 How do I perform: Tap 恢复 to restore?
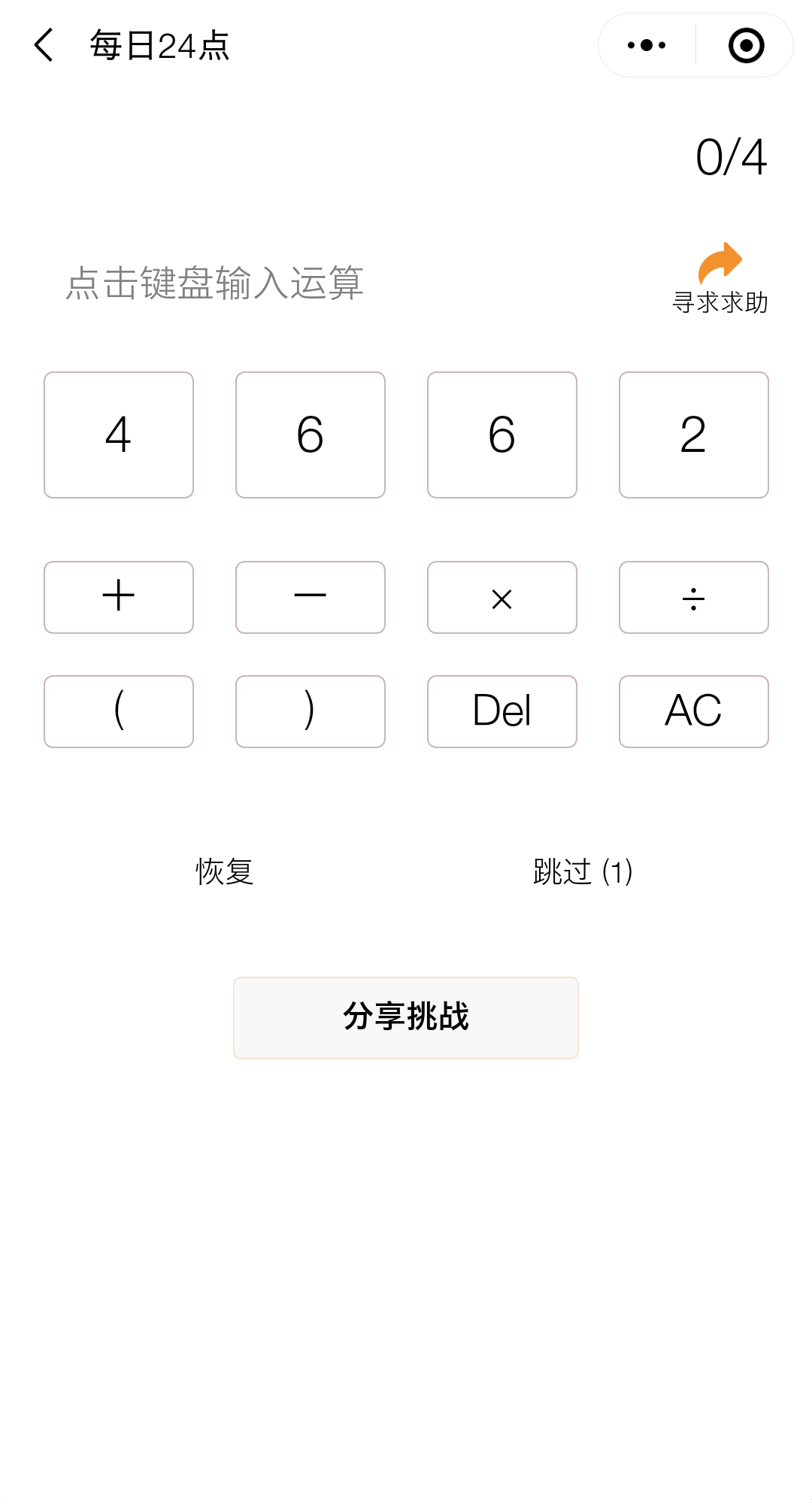(x=225, y=872)
